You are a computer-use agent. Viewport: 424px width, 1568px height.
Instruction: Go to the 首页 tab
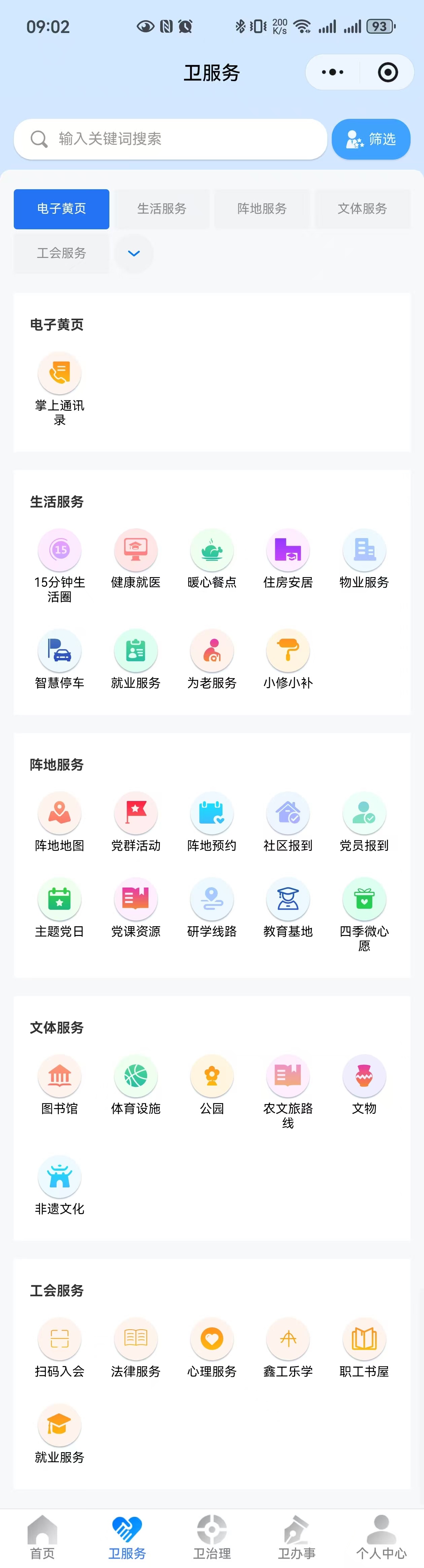click(x=43, y=1538)
